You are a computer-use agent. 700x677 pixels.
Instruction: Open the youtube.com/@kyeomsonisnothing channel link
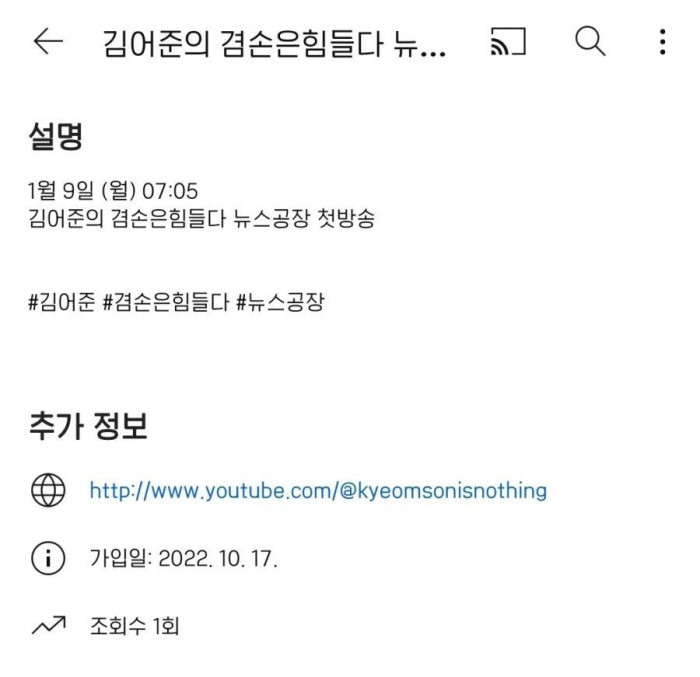coord(318,491)
